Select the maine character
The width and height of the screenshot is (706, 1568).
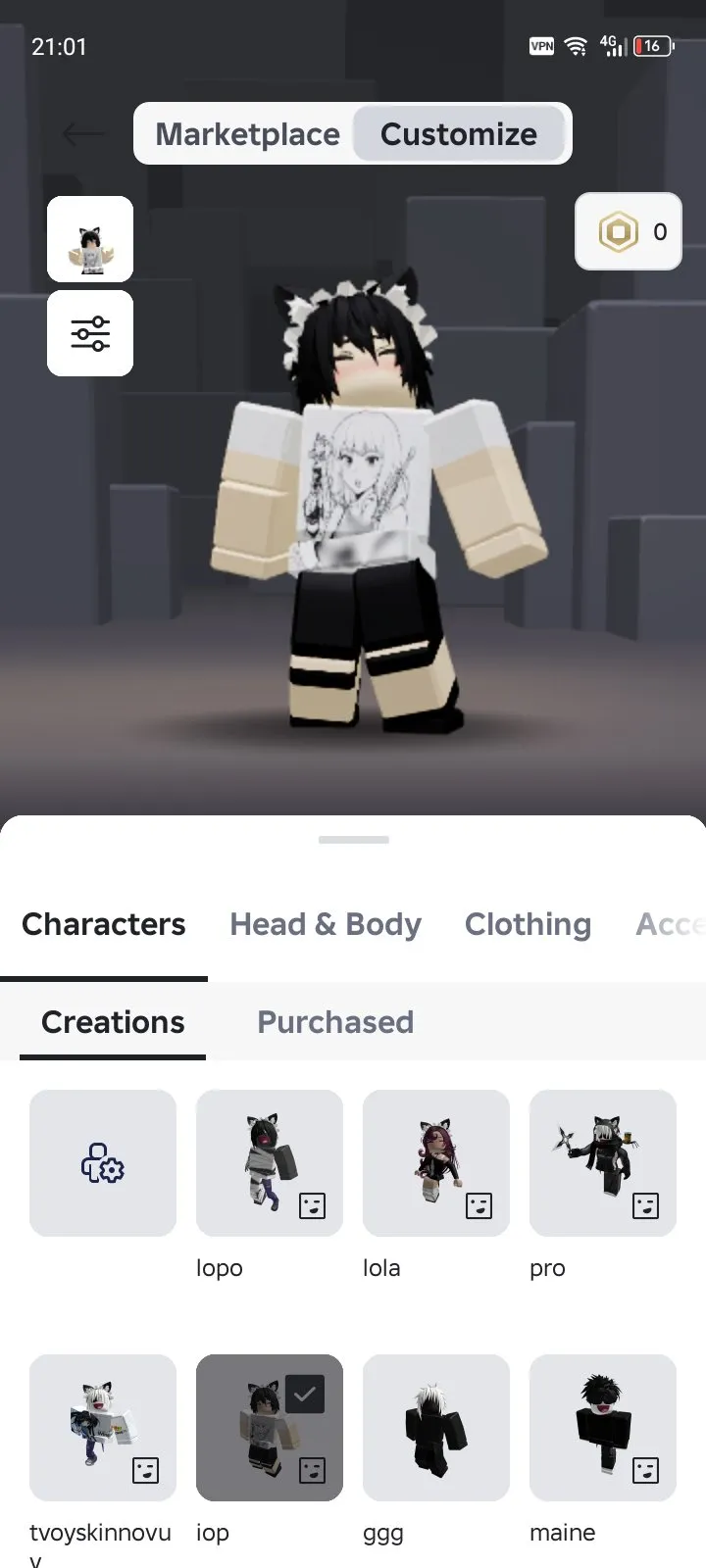[603, 1428]
